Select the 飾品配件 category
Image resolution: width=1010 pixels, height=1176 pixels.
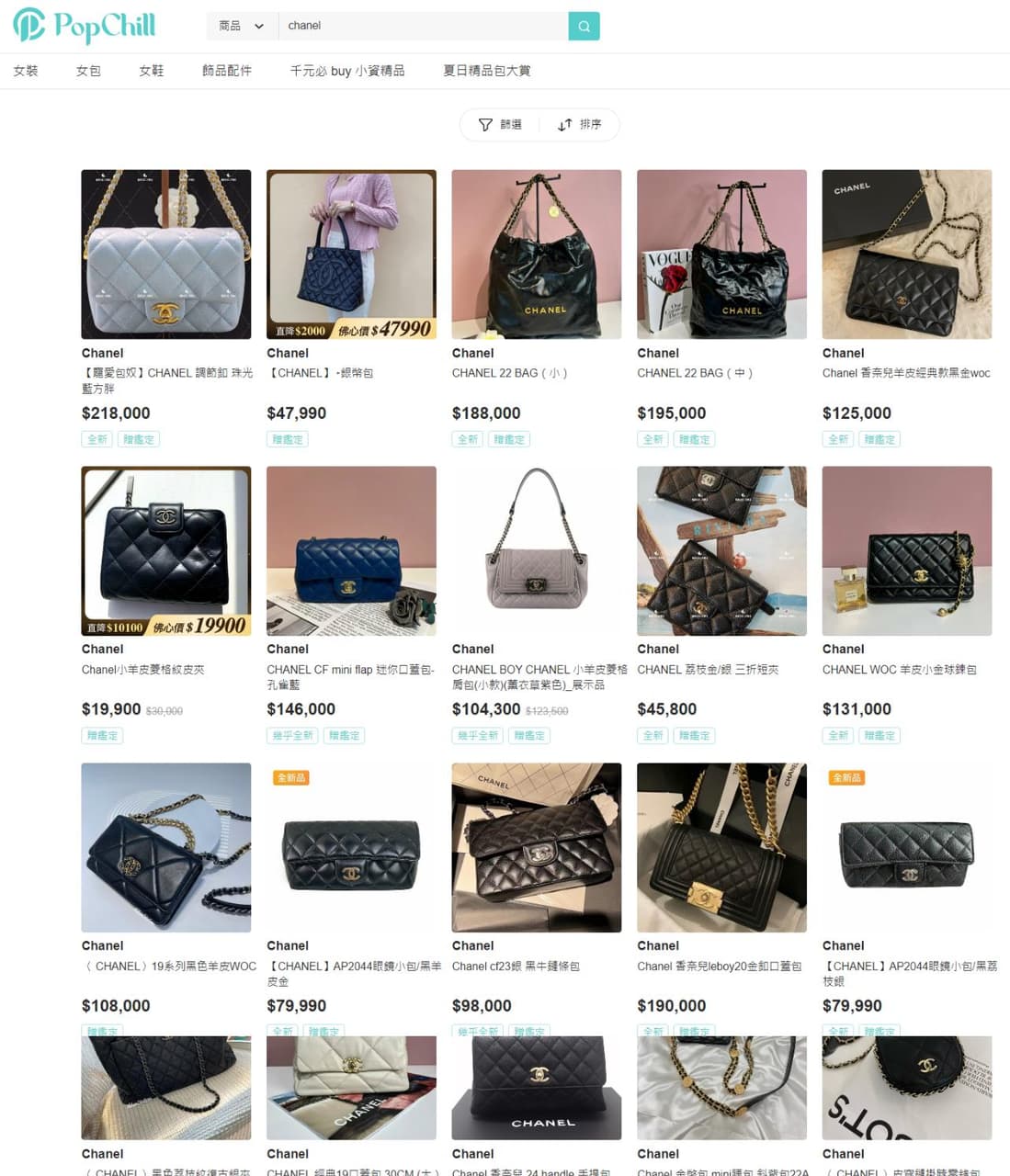(x=226, y=71)
